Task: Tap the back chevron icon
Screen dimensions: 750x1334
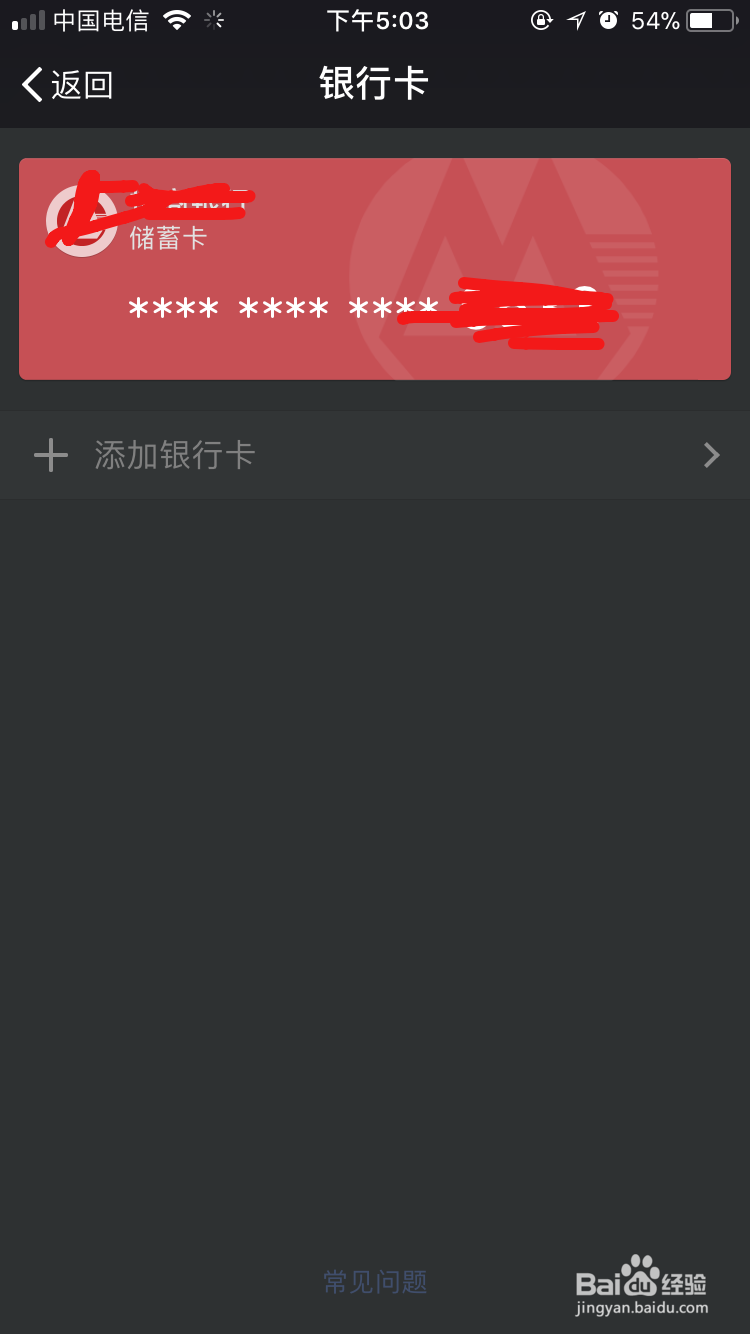Action: click(30, 85)
